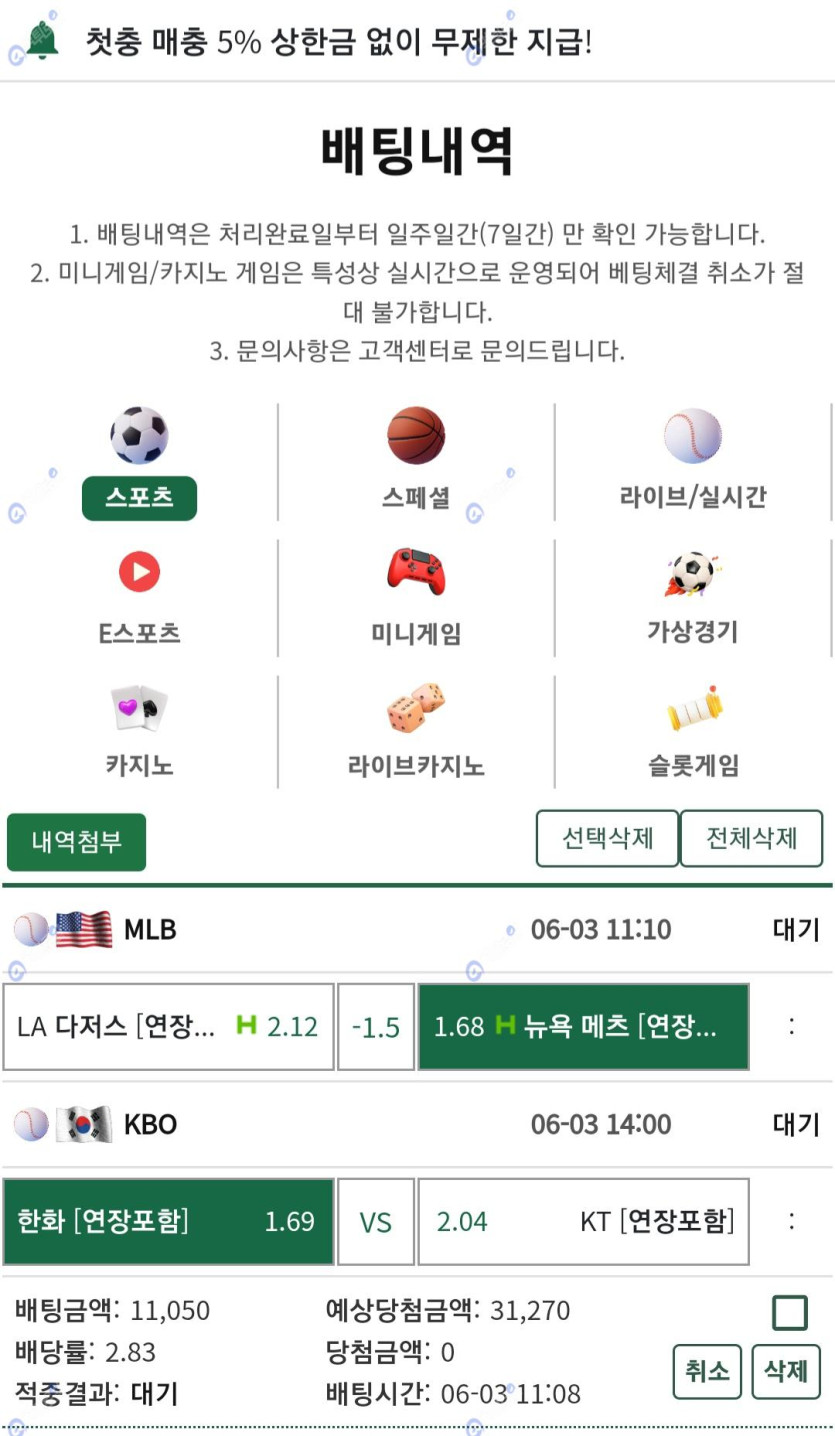Tap the 내역첨부 button
Image resolution: width=835 pixels, height=1436 pixels.
[77, 841]
